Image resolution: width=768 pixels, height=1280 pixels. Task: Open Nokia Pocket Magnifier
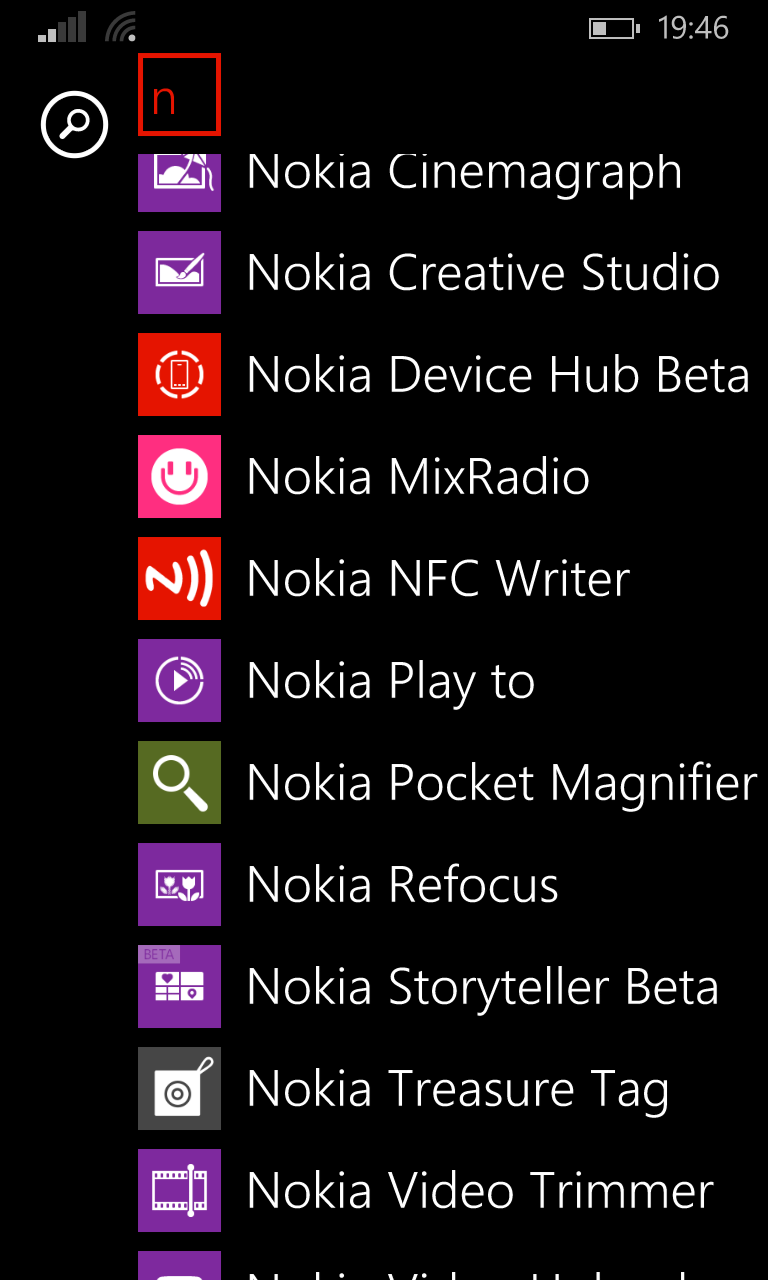click(x=448, y=782)
